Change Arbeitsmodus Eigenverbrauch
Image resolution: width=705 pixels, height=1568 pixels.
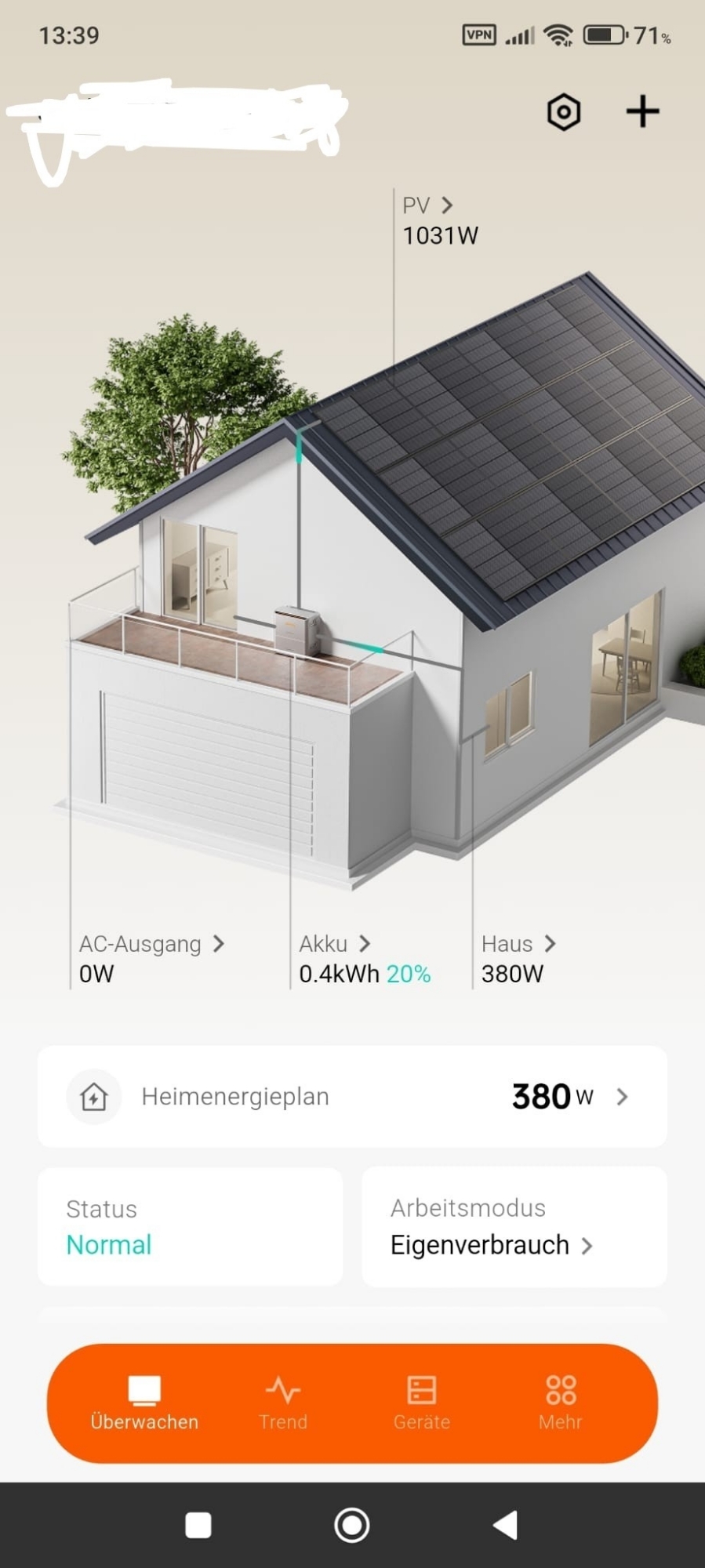click(x=491, y=1245)
